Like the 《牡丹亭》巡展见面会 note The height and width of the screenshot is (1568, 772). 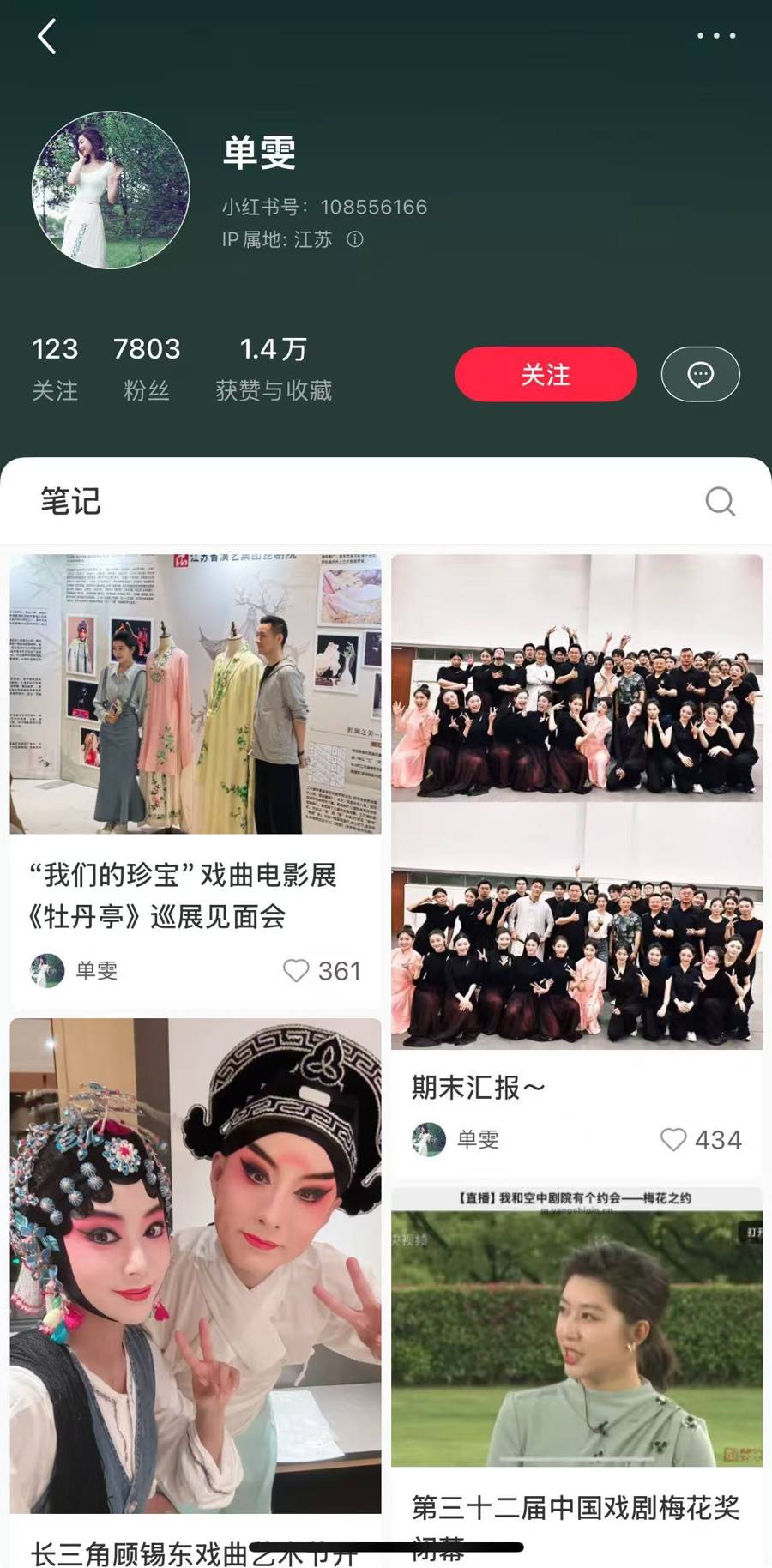[x=297, y=971]
